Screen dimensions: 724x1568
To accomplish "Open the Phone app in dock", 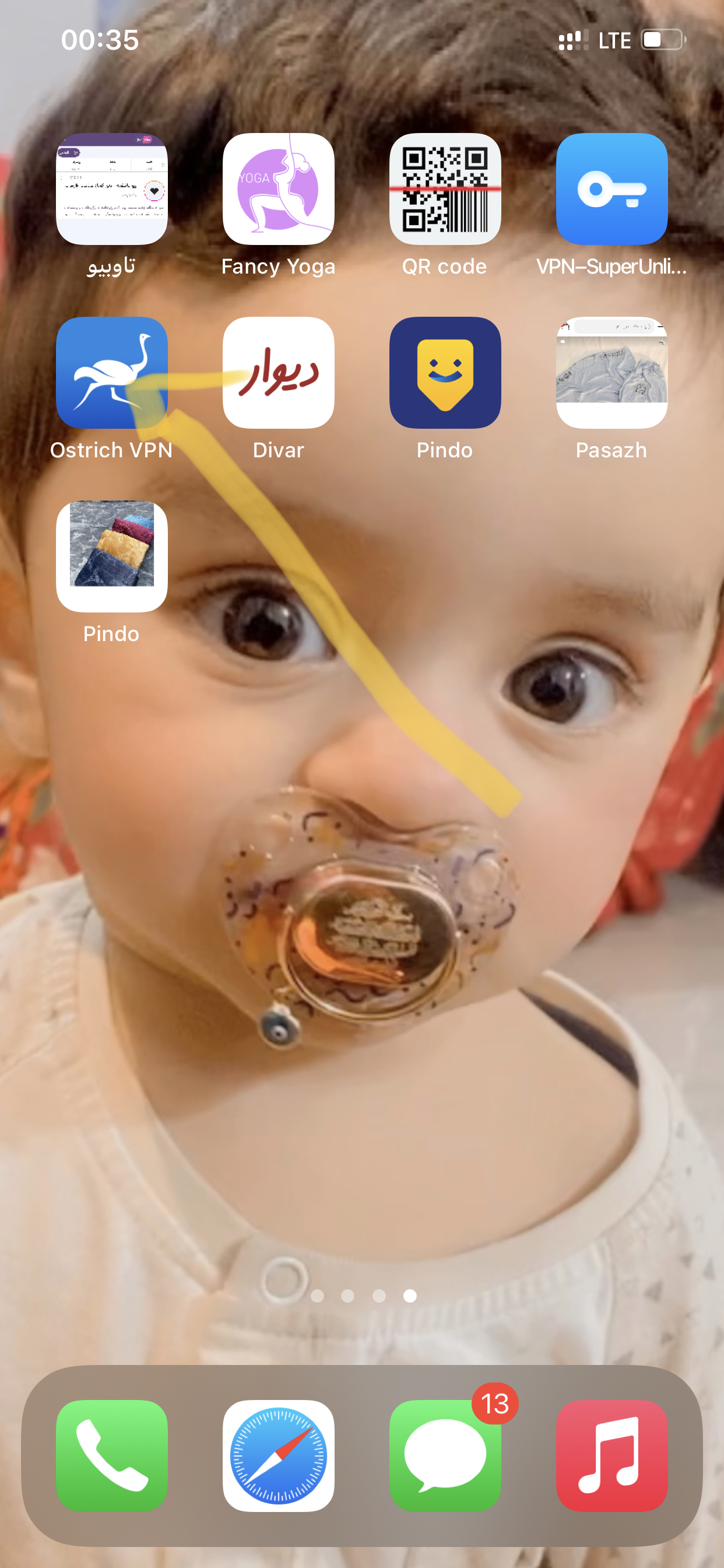I will tap(111, 1455).
